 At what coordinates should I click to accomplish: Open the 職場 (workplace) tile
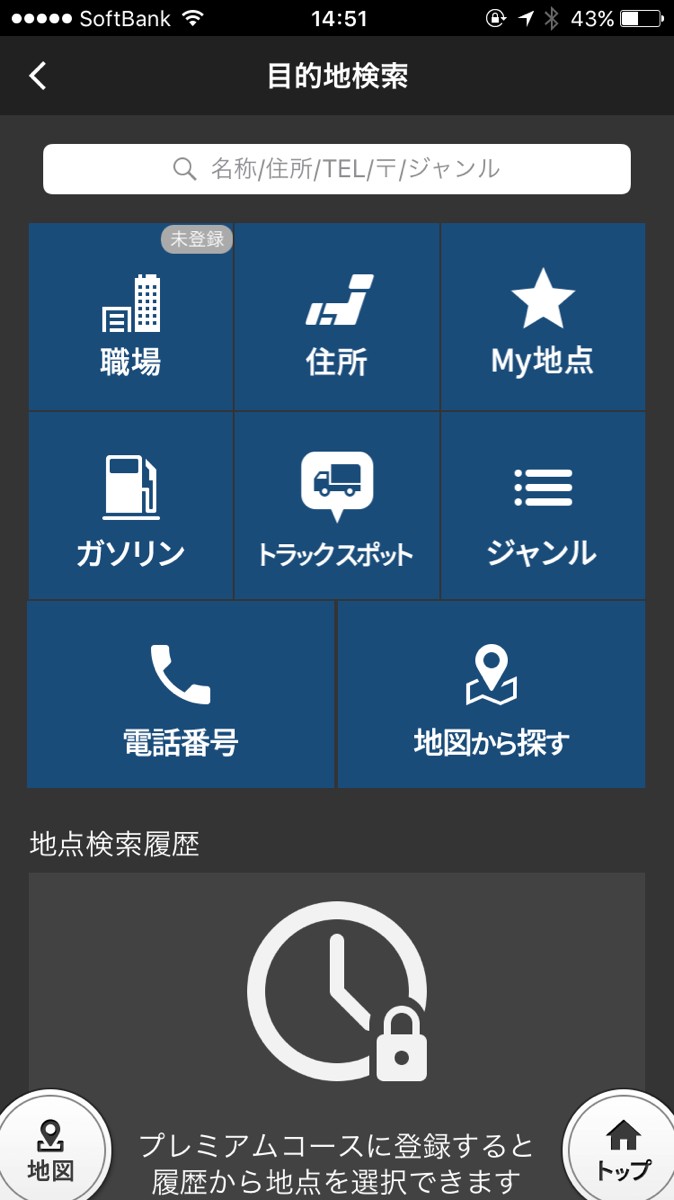tap(131, 317)
